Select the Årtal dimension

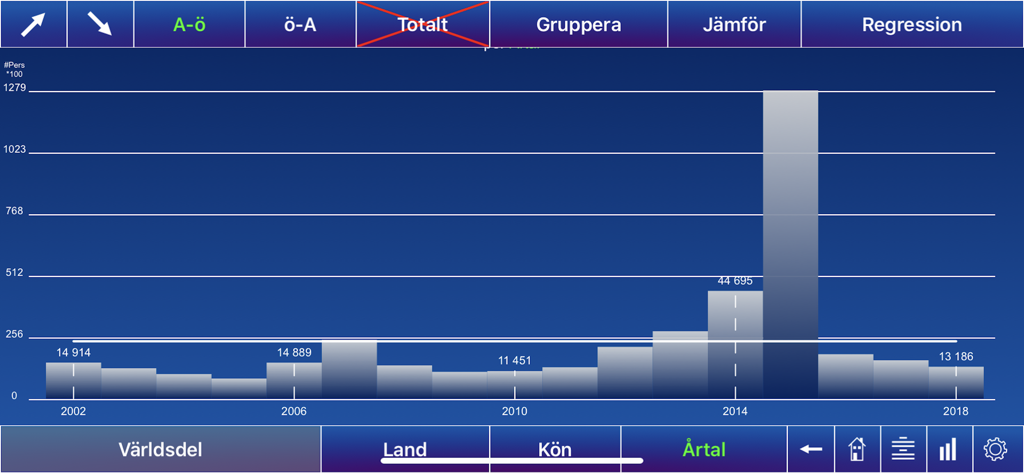point(704,450)
